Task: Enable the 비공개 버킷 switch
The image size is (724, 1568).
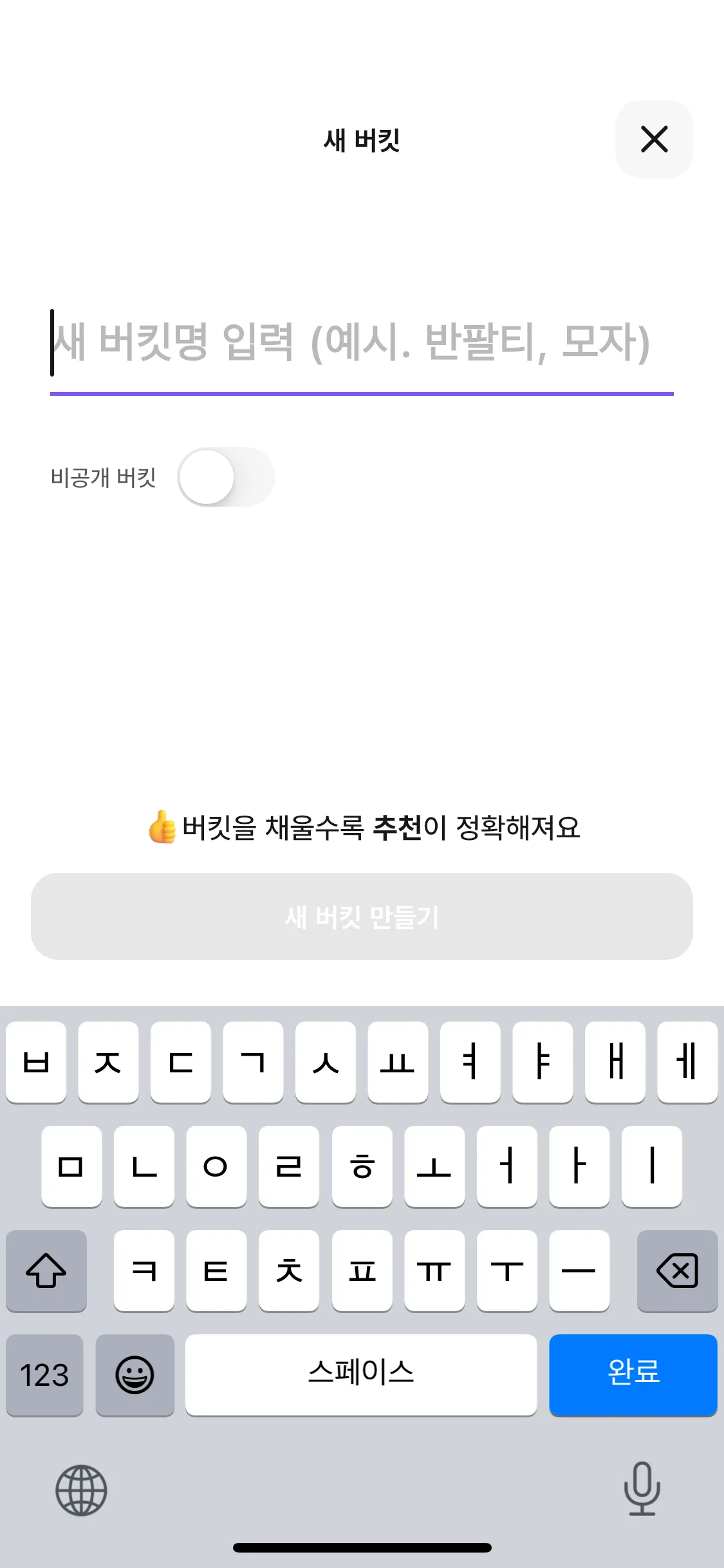Action: tap(226, 477)
